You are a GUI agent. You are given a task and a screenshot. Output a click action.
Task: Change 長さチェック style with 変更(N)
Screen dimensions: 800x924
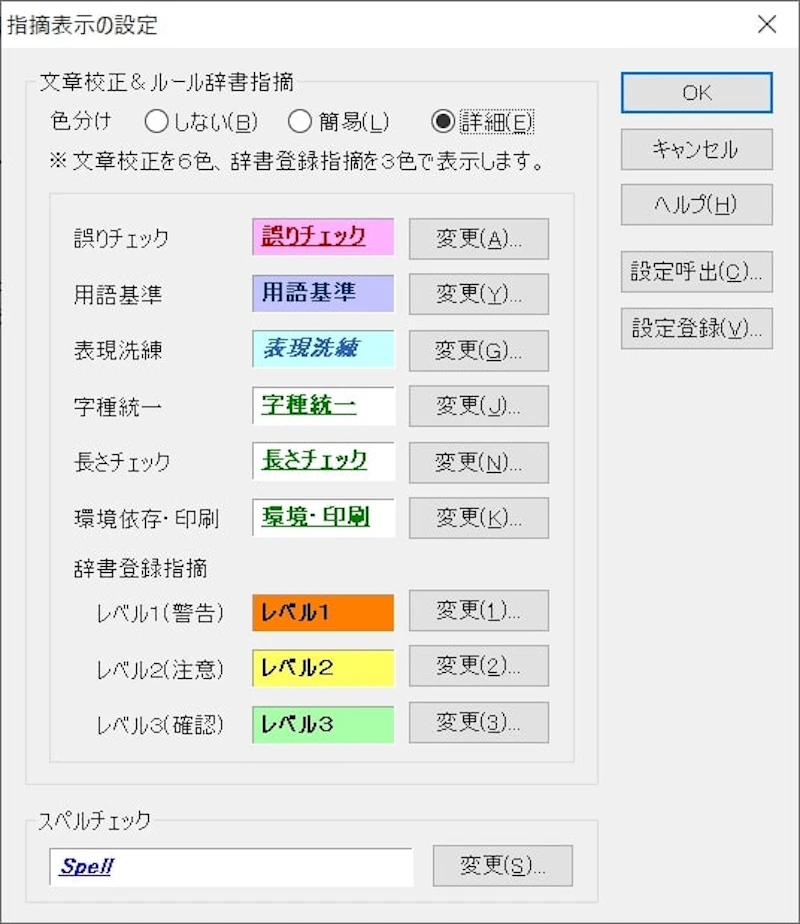[478, 462]
